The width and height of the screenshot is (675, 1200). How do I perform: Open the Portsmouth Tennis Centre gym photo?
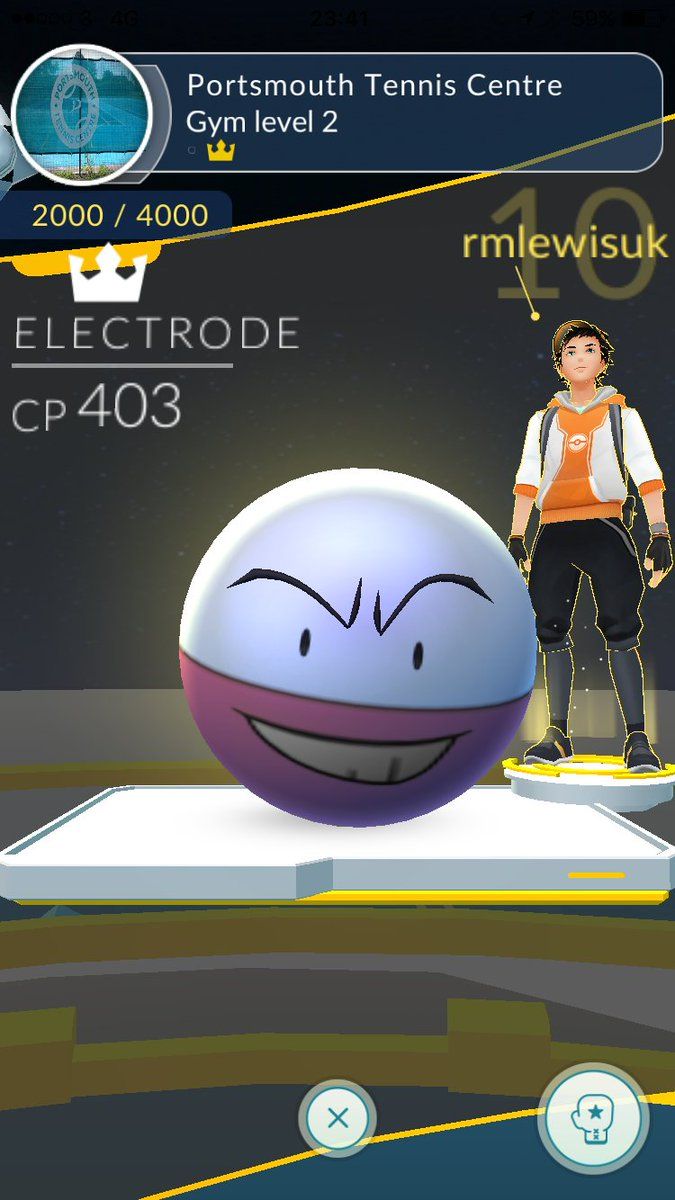(x=82, y=114)
